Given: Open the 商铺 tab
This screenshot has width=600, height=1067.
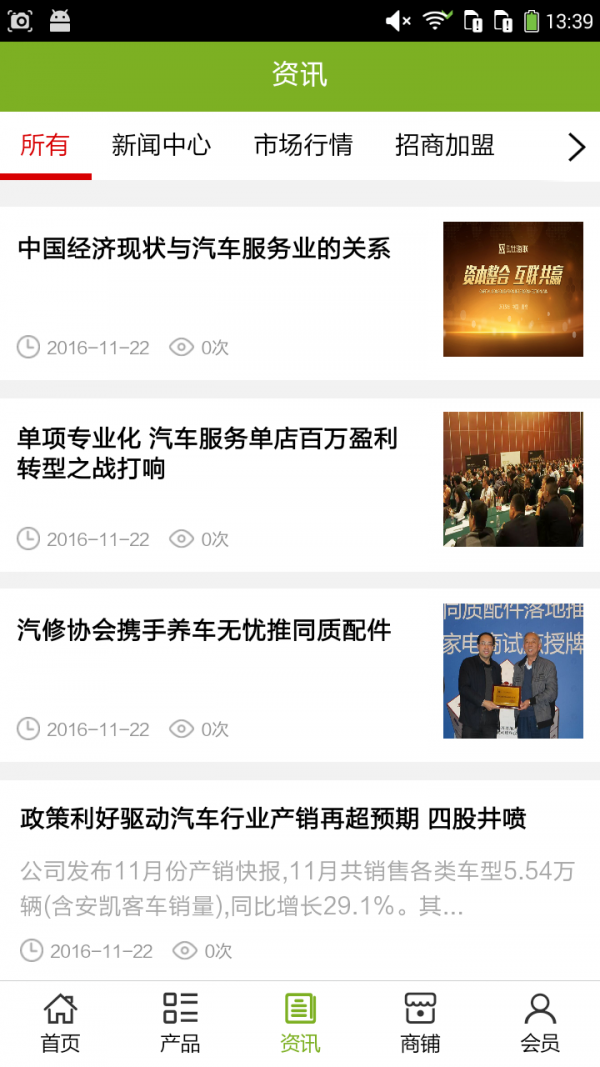Looking at the screenshot, I should 420,1023.
